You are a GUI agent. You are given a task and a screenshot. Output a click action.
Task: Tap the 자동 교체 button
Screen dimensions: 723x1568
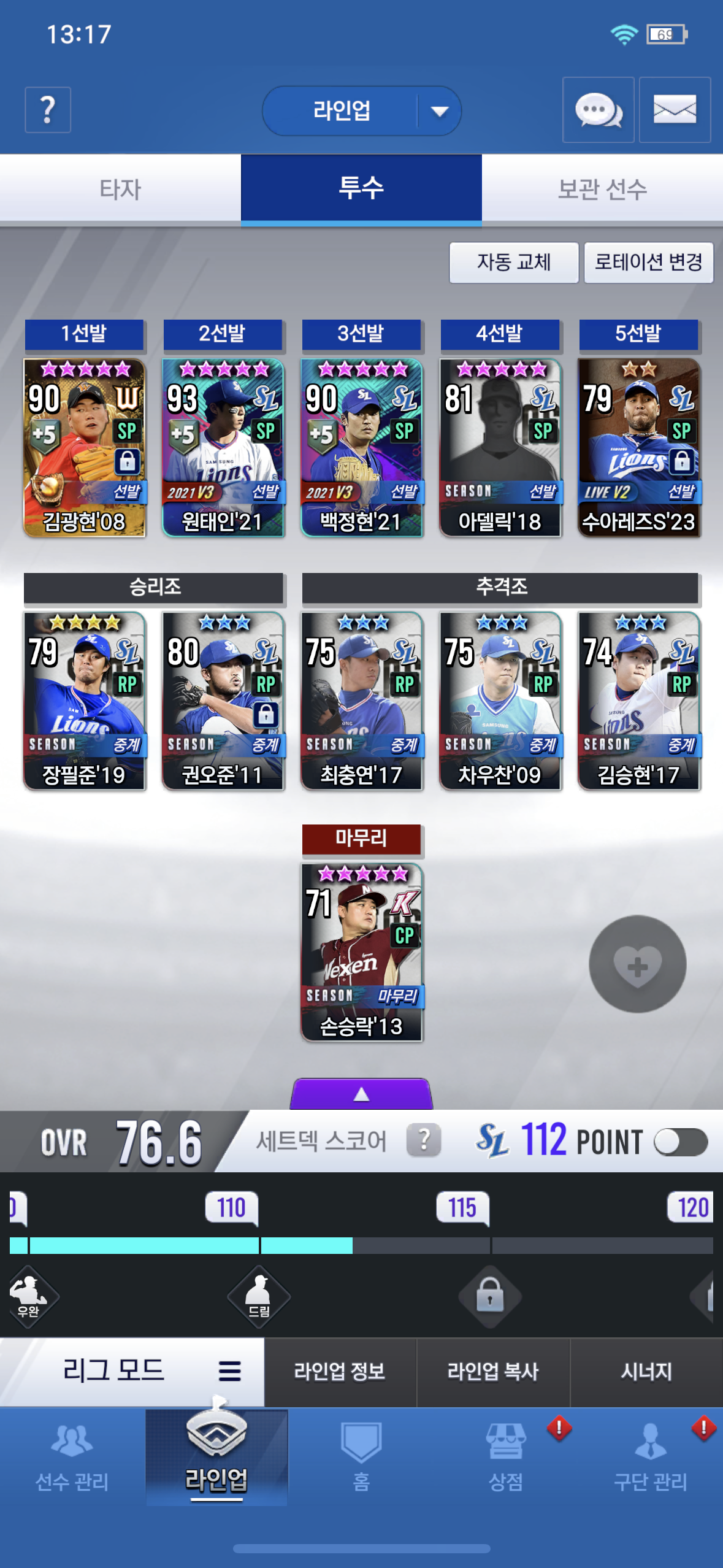tap(514, 263)
